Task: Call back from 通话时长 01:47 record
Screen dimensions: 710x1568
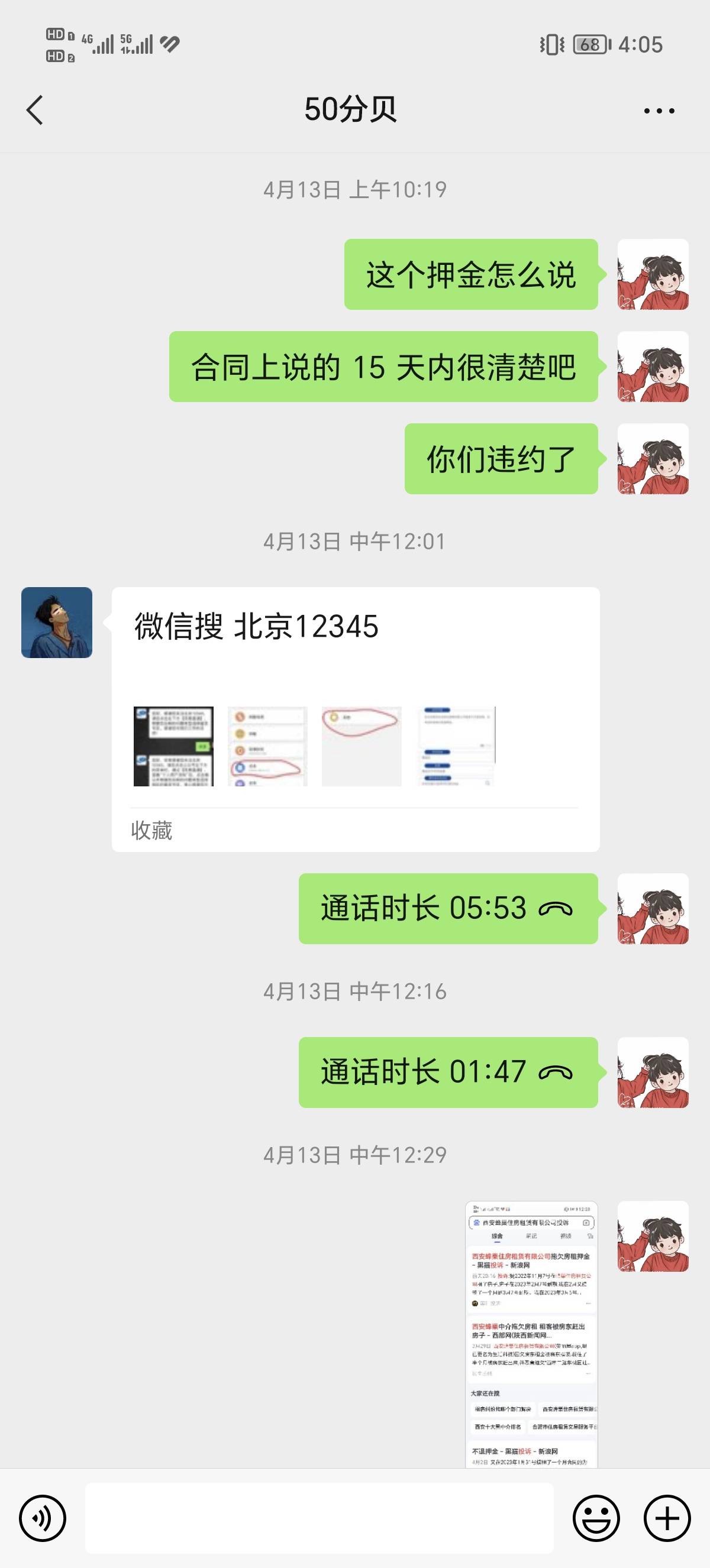Action: [447, 1072]
